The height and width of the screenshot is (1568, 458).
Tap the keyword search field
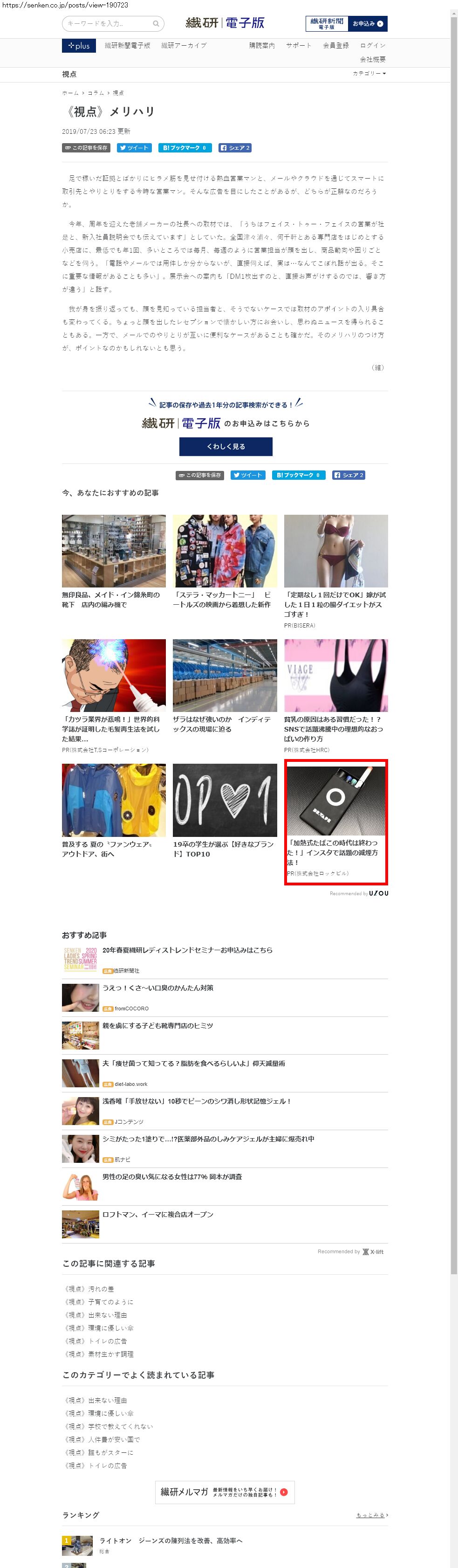click(108, 24)
